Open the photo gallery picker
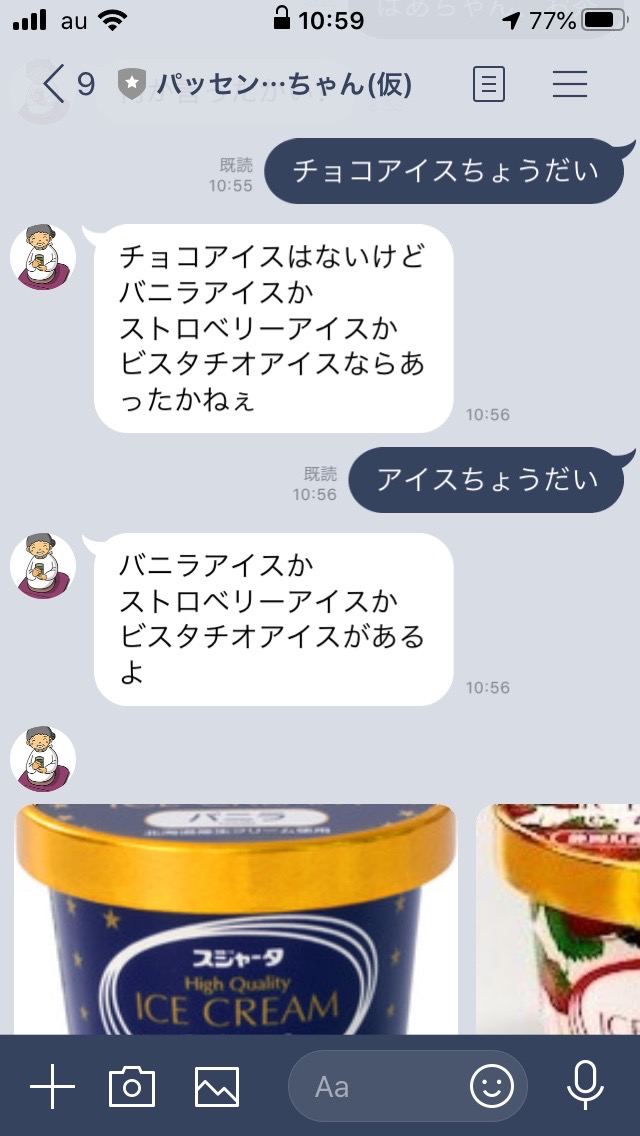 point(217,1086)
